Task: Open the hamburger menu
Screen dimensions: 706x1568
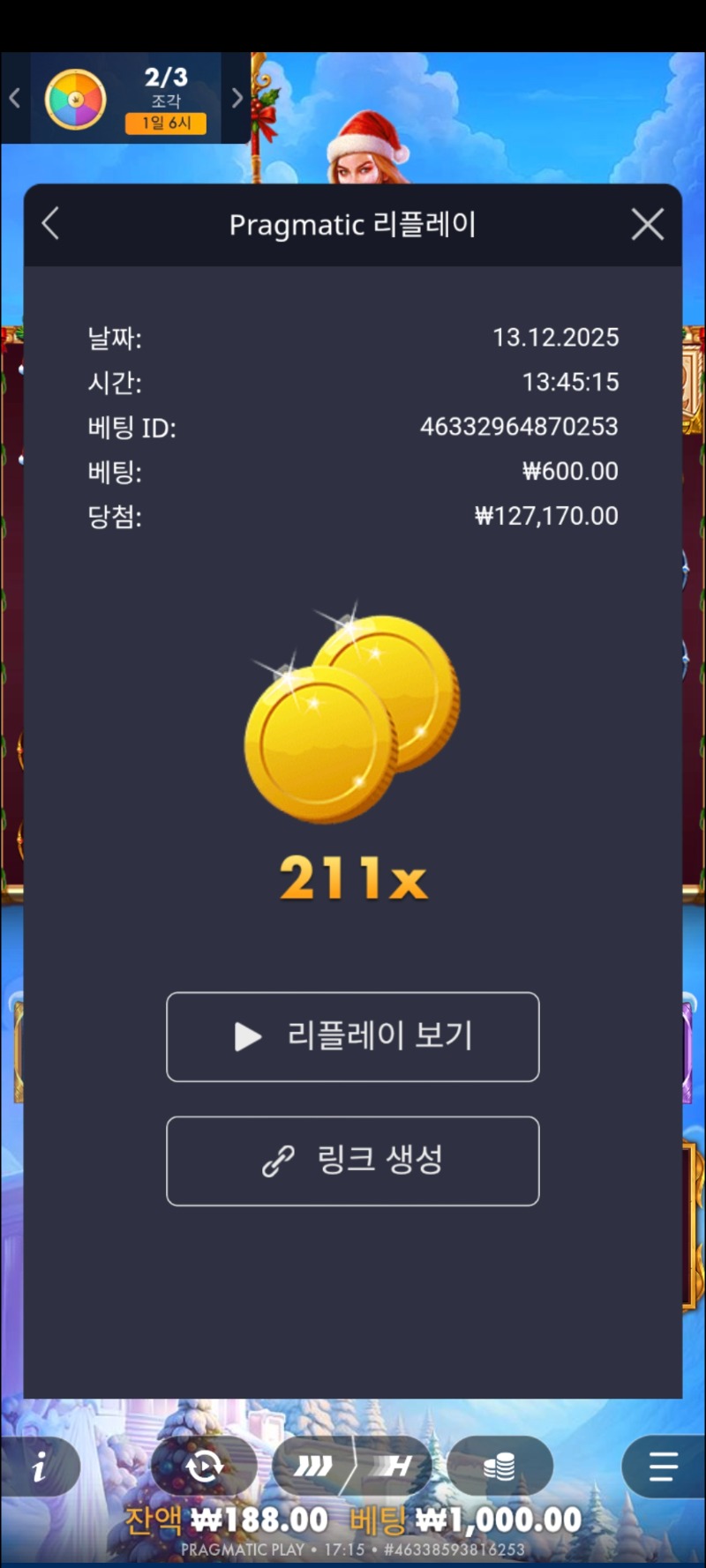Action: tap(663, 1467)
